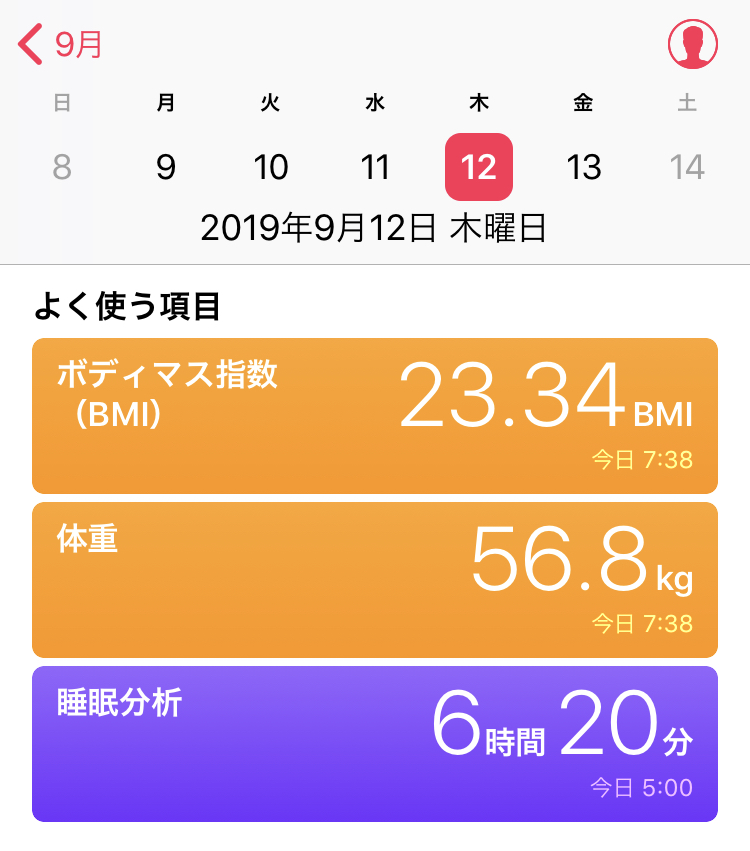Select Thursday the 12th

coord(479,167)
